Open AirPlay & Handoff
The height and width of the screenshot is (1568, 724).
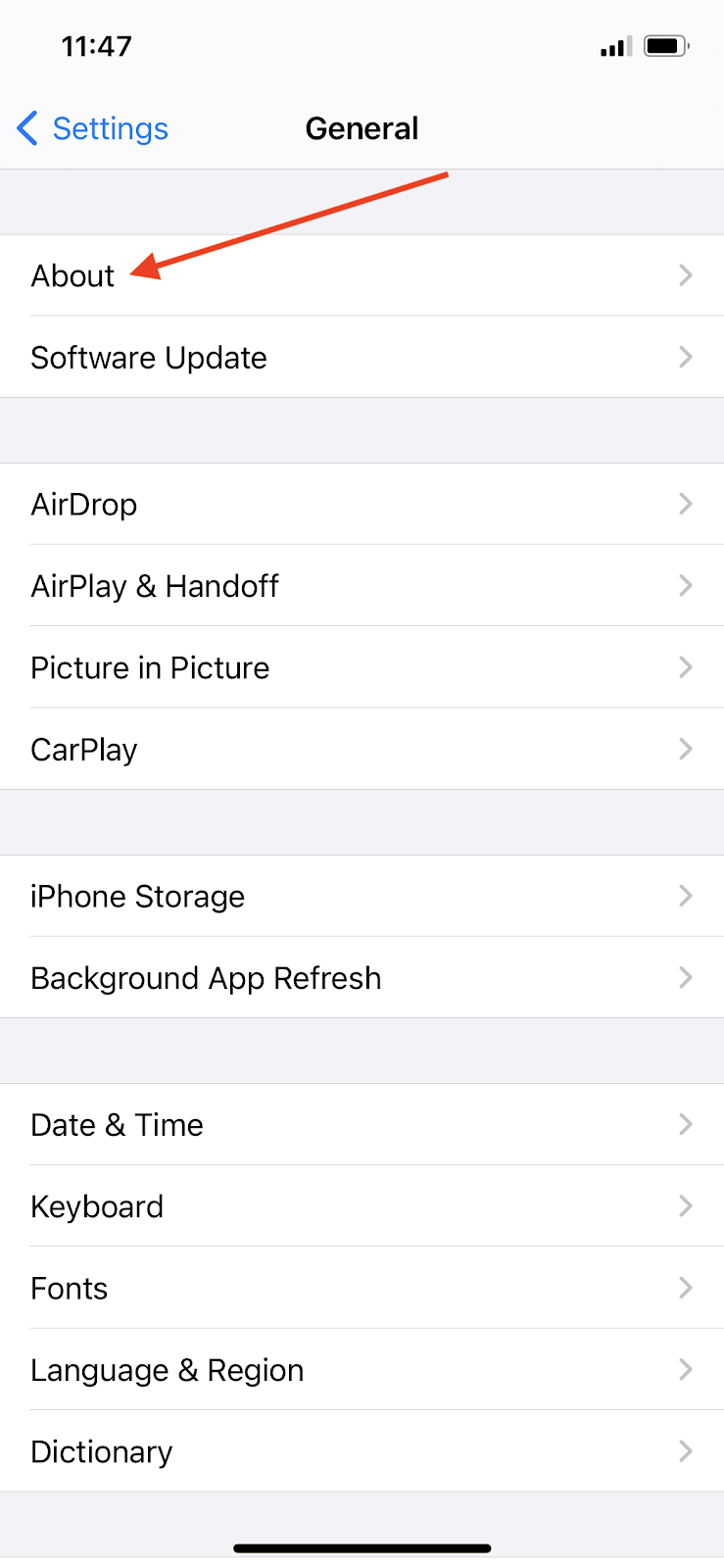(362, 585)
